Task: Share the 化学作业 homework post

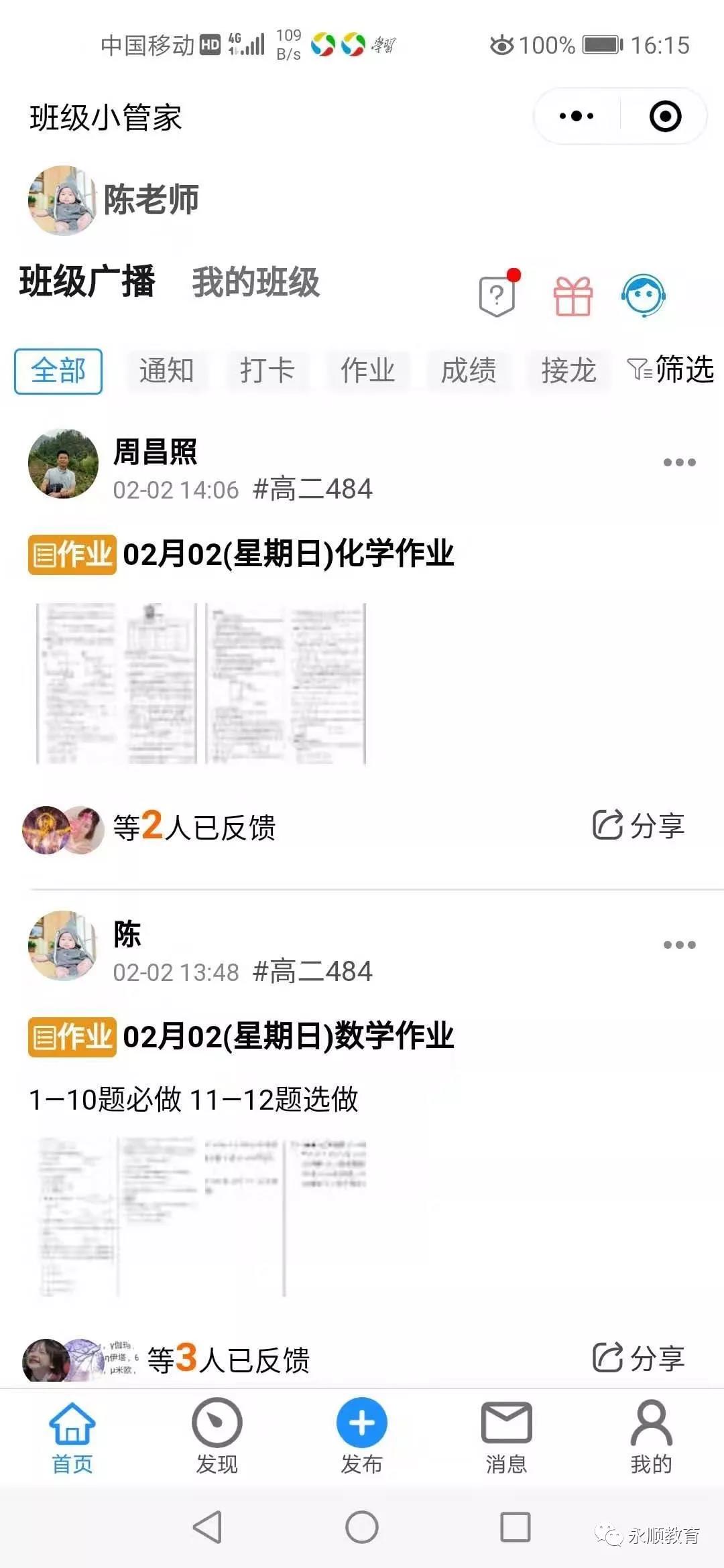Action: point(638,826)
